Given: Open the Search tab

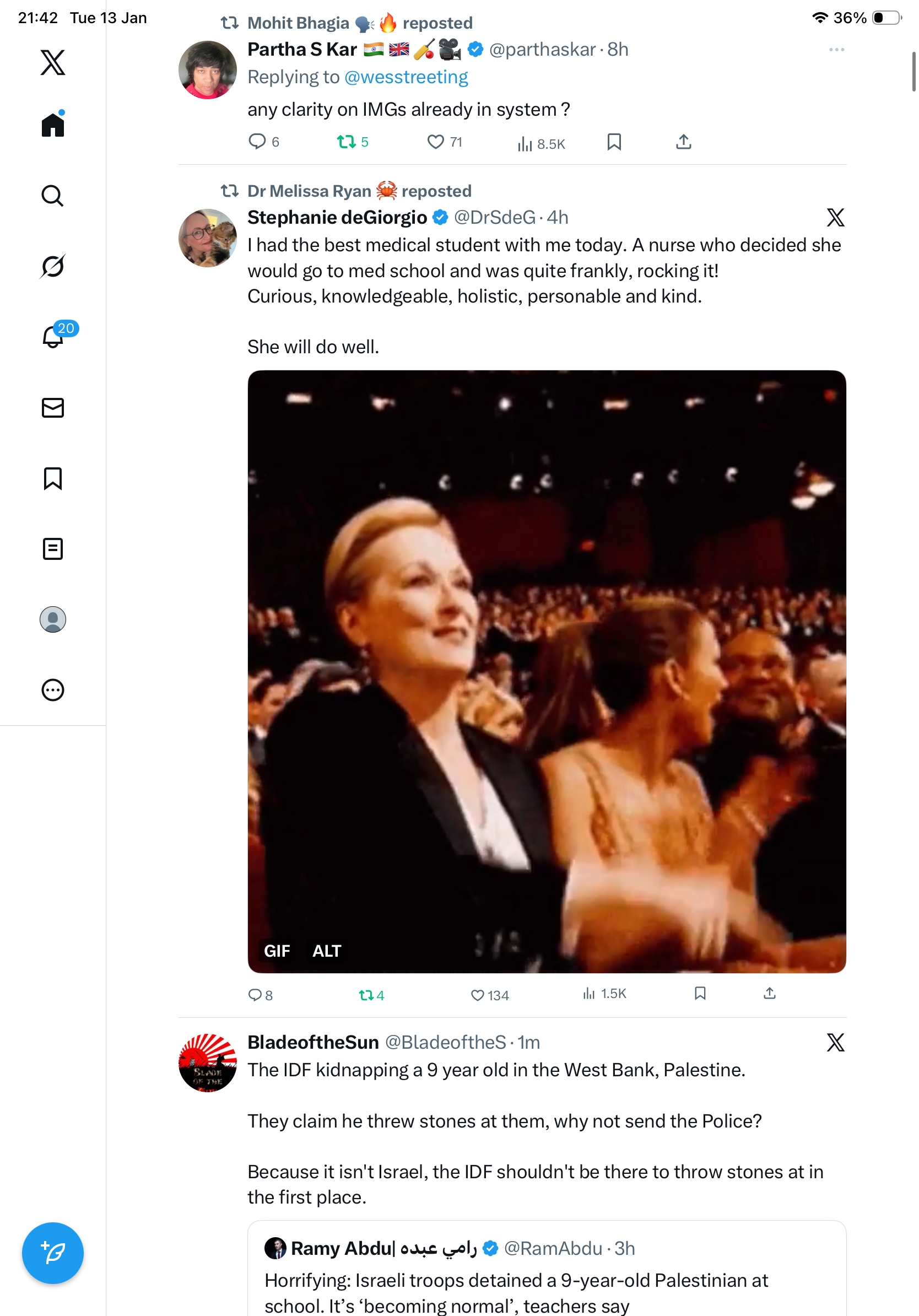Looking at the screenshot, I should click(53, 196).
